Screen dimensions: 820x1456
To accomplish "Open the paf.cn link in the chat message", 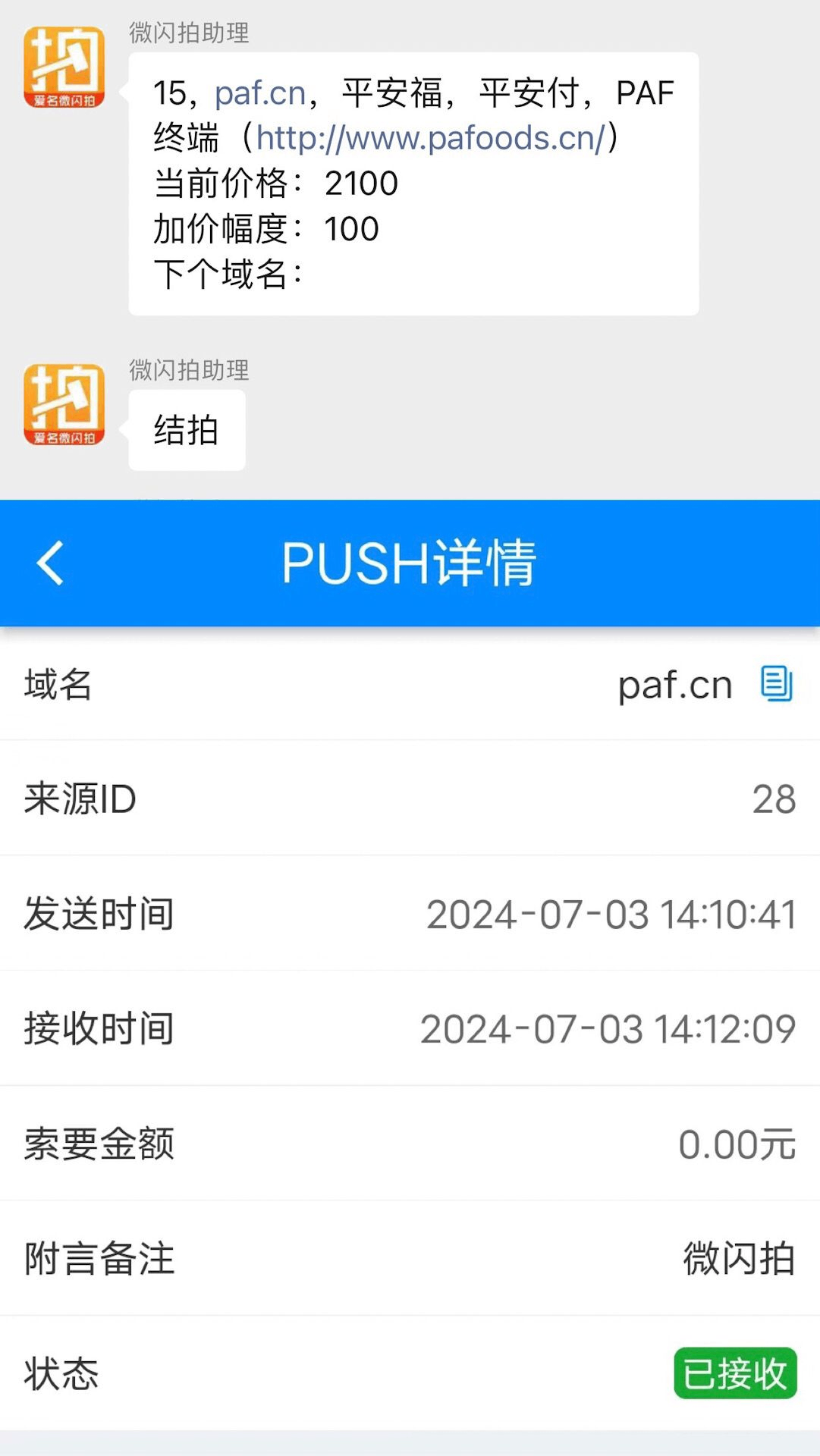I will [x=260, y=93].
